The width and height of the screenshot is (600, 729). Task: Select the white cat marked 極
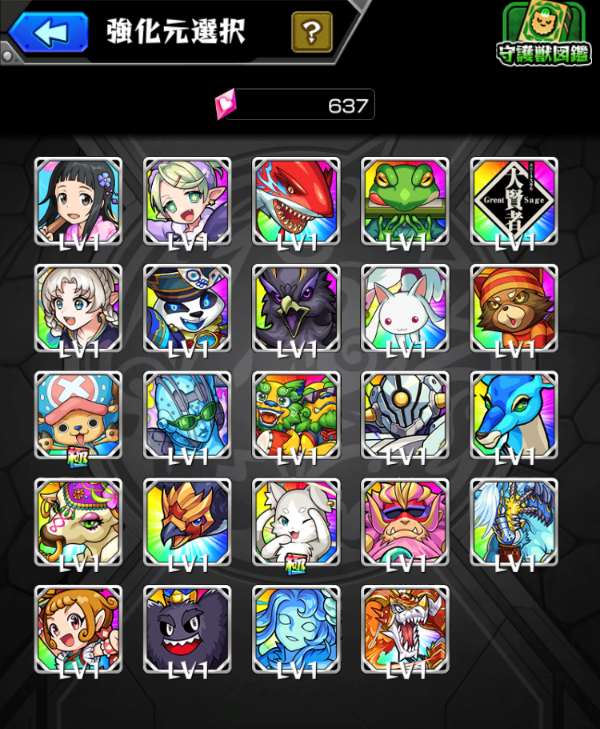click(296, 522)
